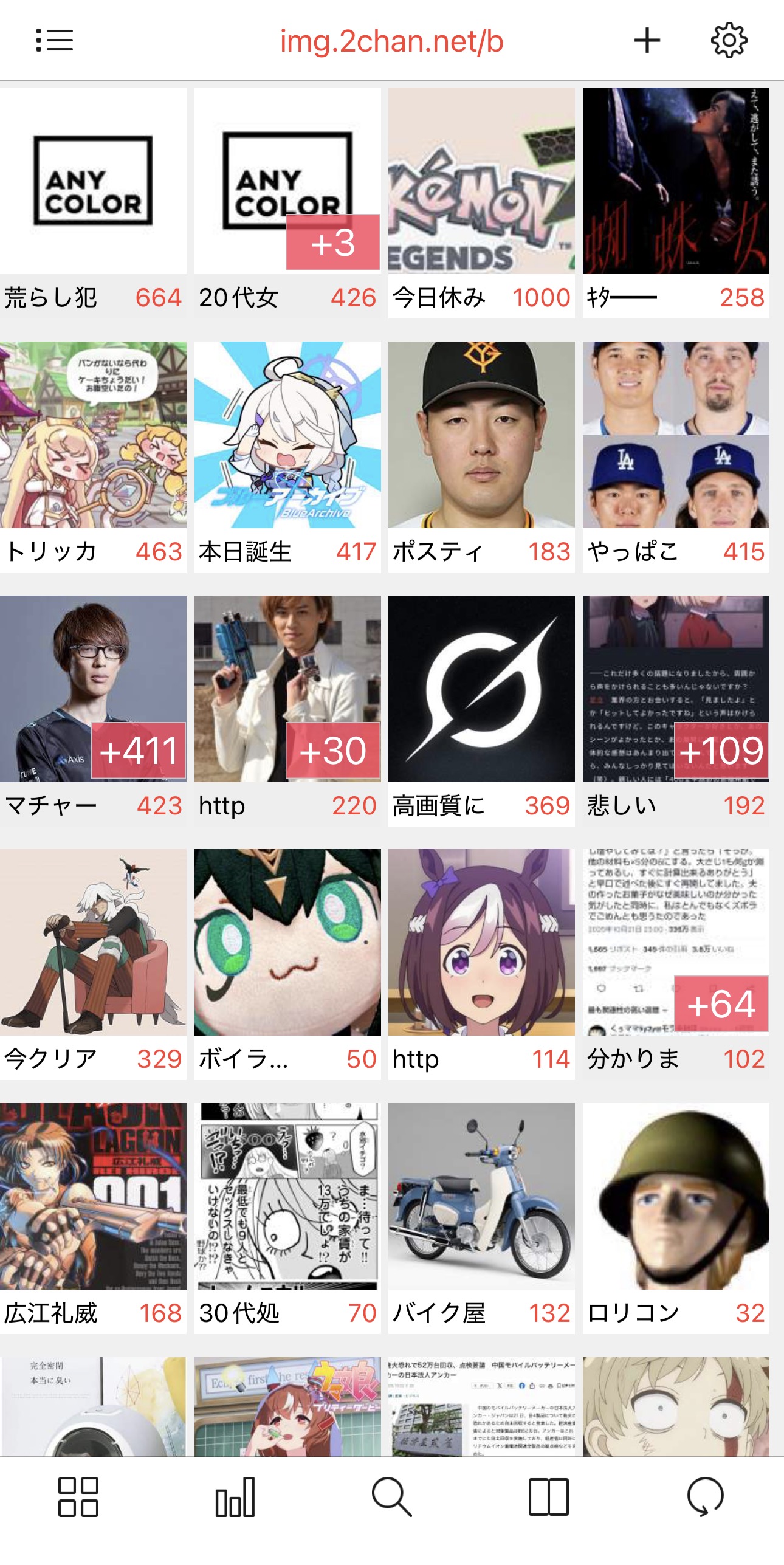Open the search tab

tap(392, 1496)
